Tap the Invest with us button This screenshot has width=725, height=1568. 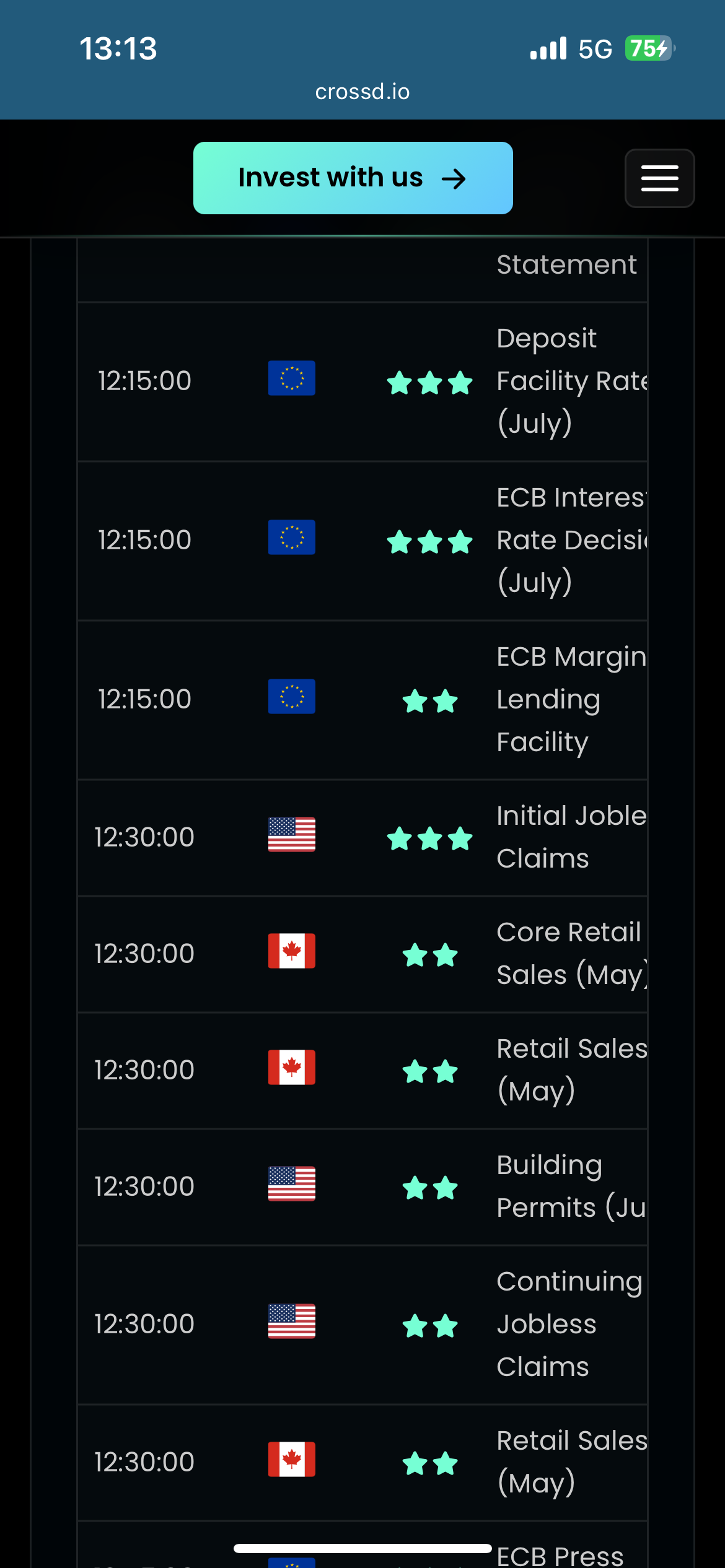pos(353,178)
